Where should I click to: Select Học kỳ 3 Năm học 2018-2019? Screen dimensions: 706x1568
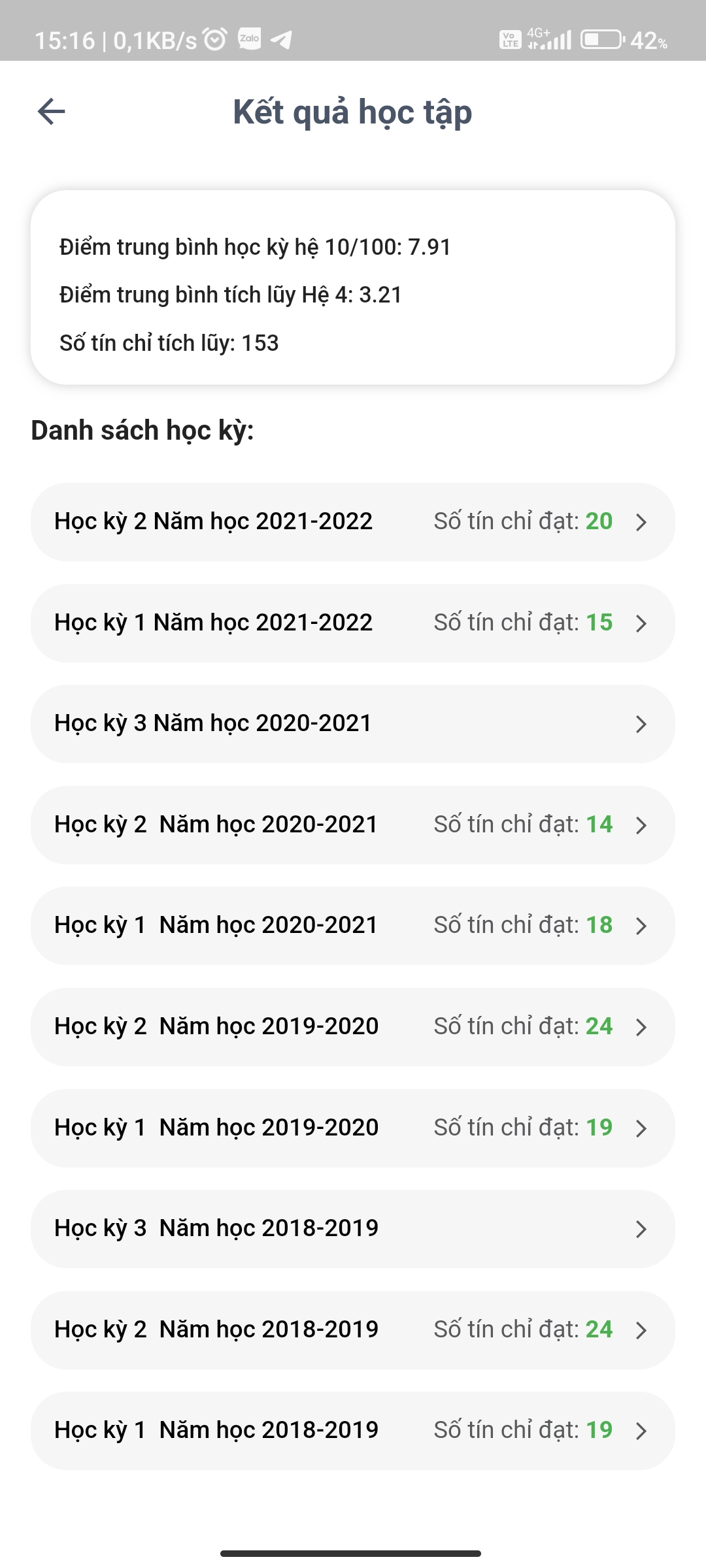coord(352,1228)
